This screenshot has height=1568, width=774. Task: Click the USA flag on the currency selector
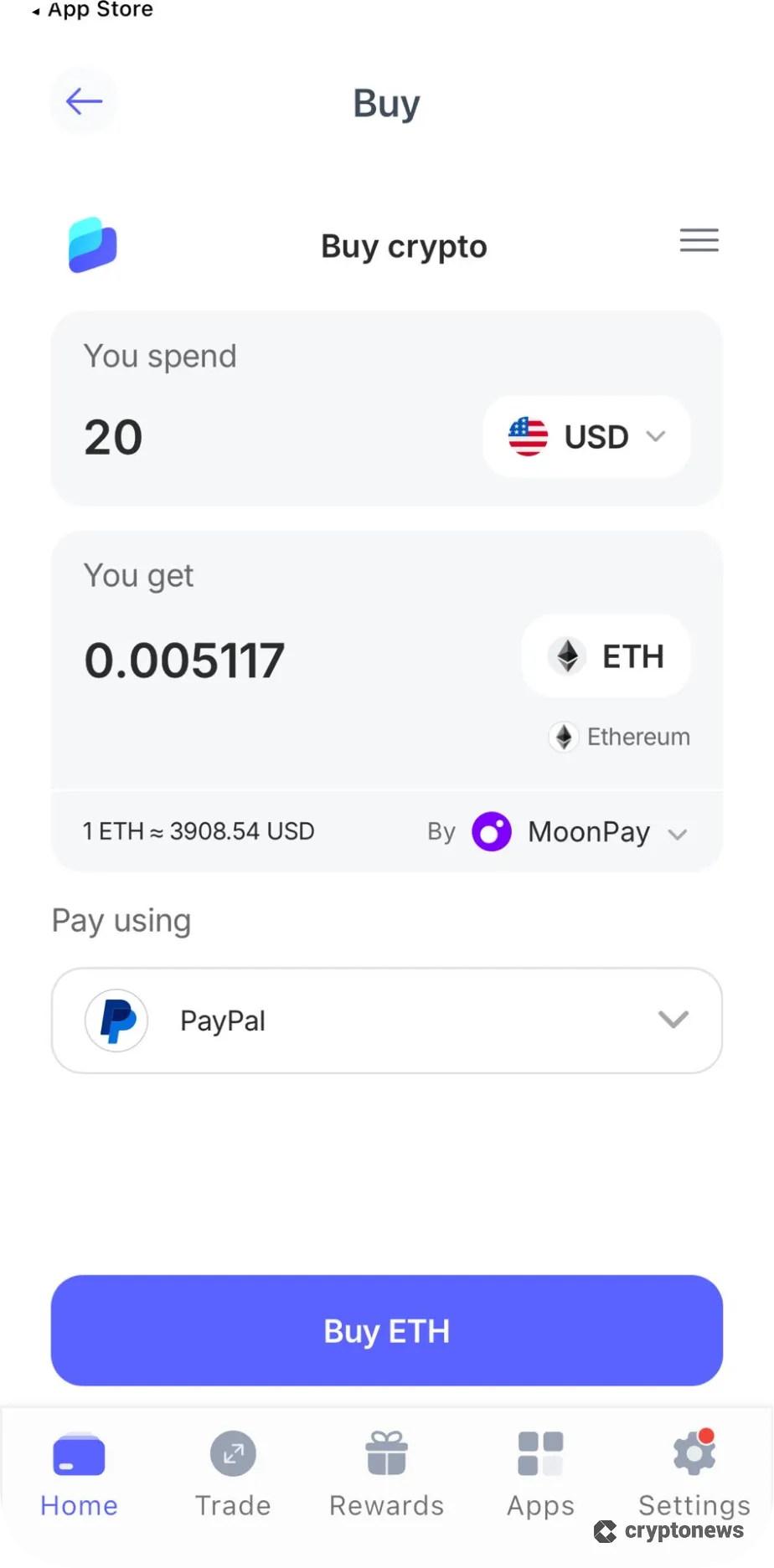pyautogui.click(x=527, y=435)
